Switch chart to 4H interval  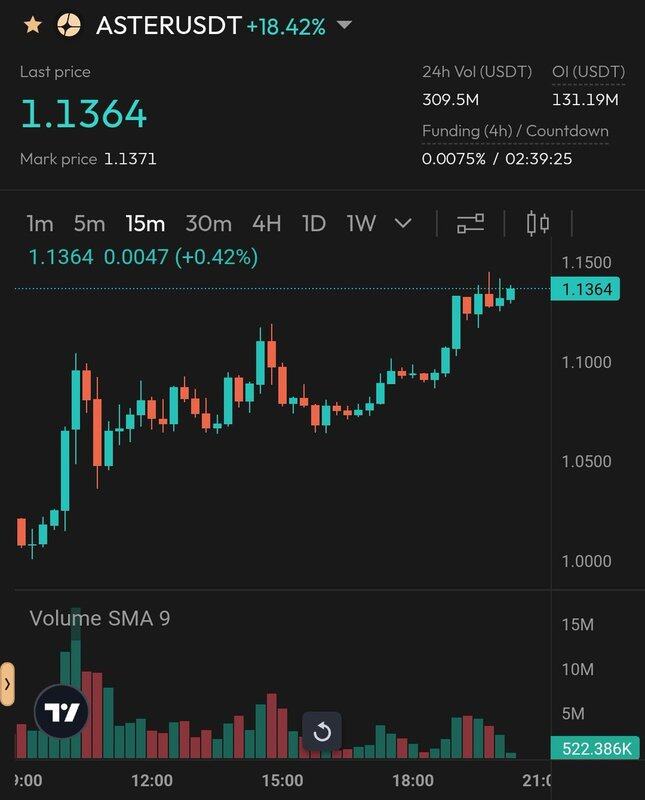coord(266,223)
